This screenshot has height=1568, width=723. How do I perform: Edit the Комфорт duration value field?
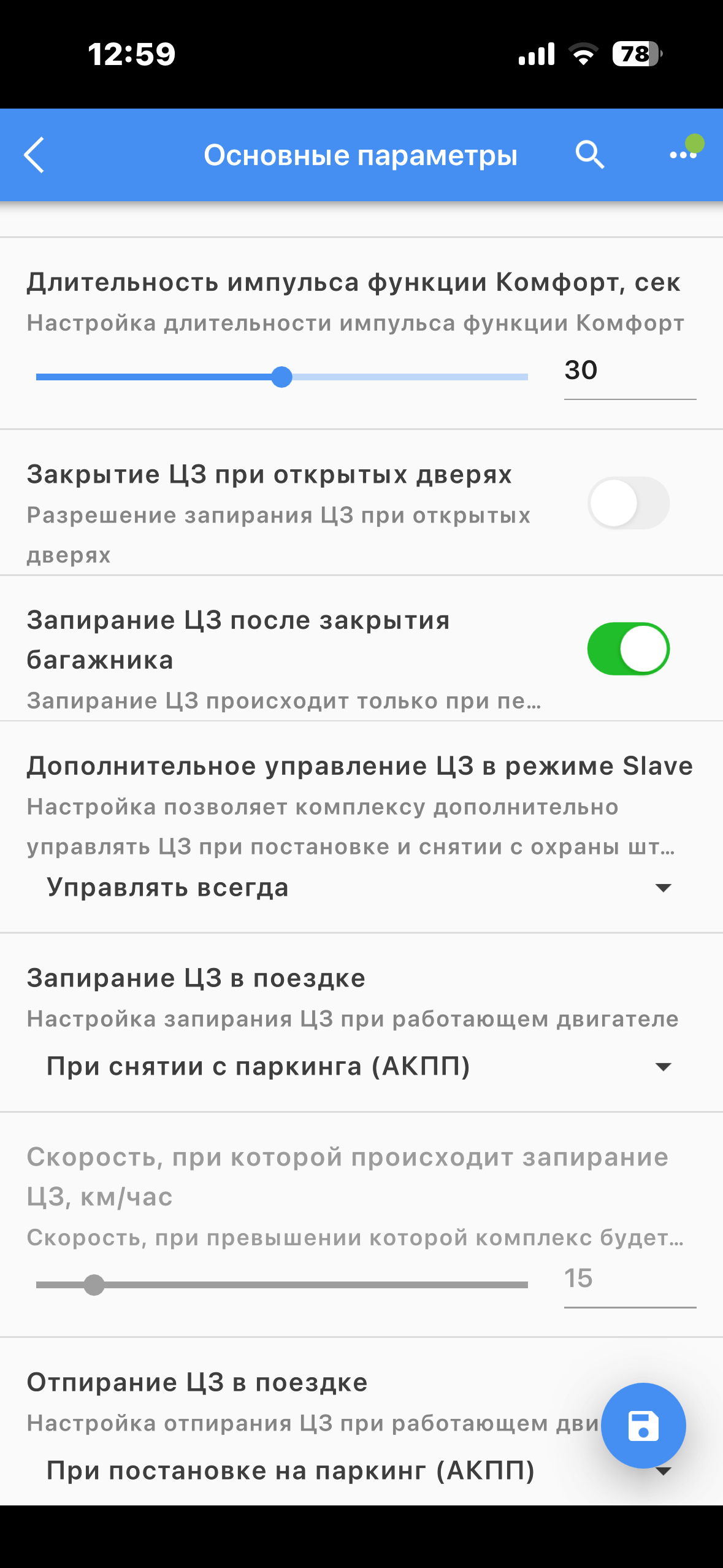pos(629,371)
